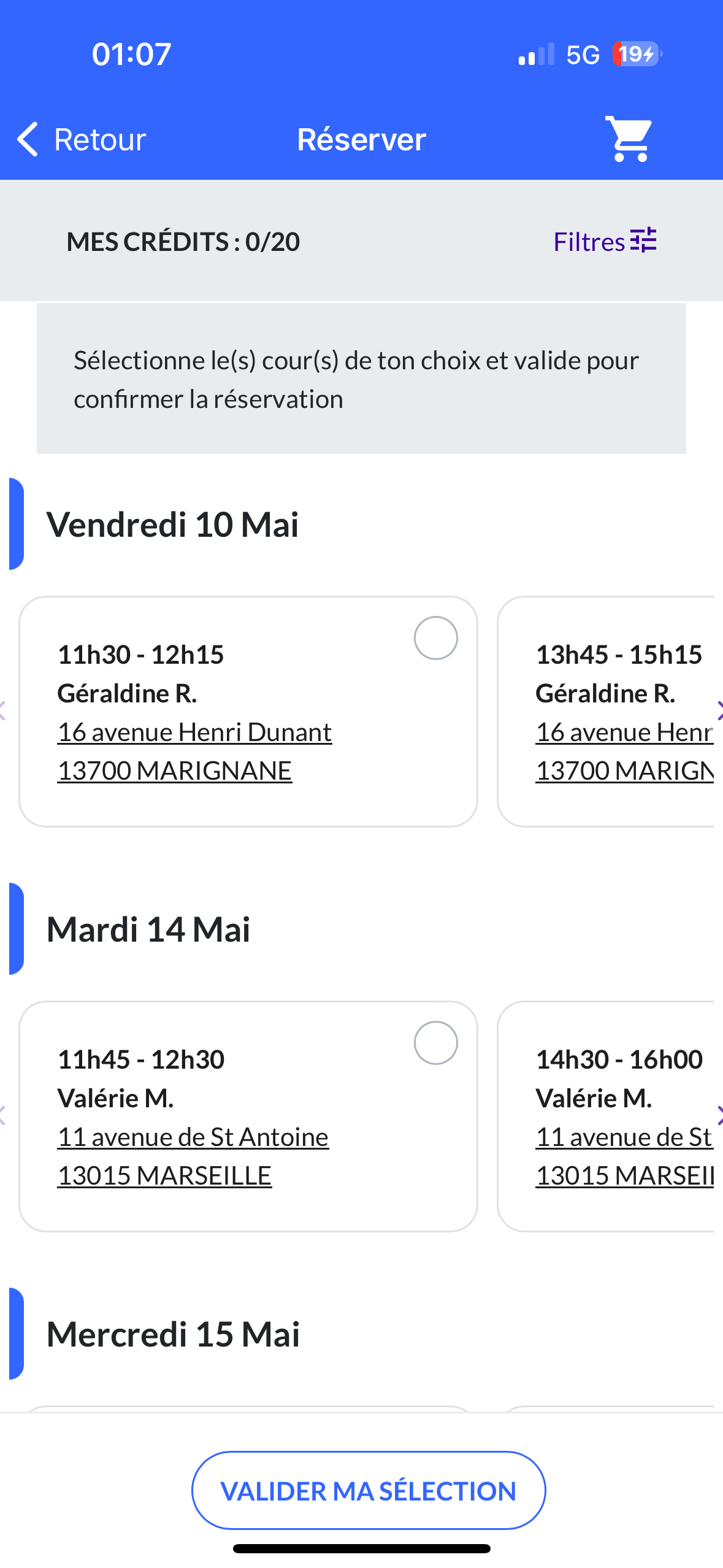Screen dimensions: 723x1568
Task: Open the Filtres options
Action: [605, 241]
